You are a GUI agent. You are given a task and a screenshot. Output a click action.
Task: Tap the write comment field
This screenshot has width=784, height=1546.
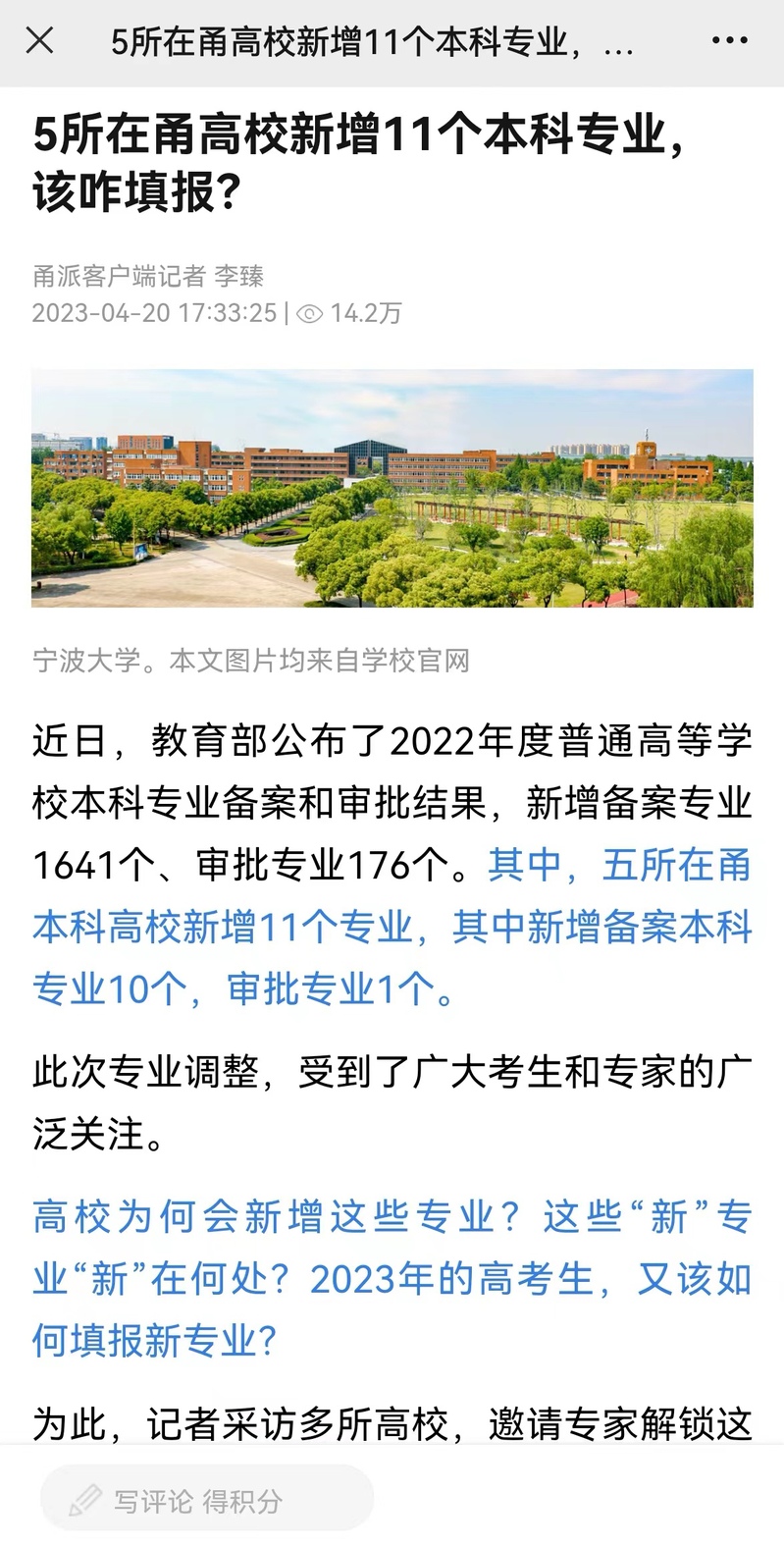click(207, 1500)
